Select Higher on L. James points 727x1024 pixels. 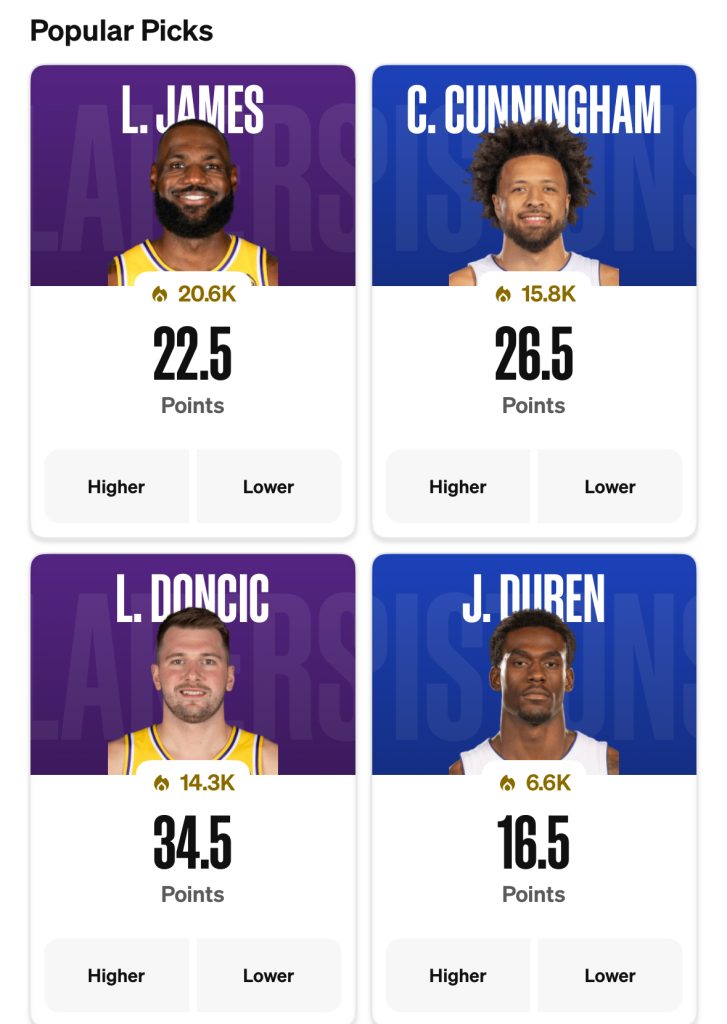click(x=116, y=487)
